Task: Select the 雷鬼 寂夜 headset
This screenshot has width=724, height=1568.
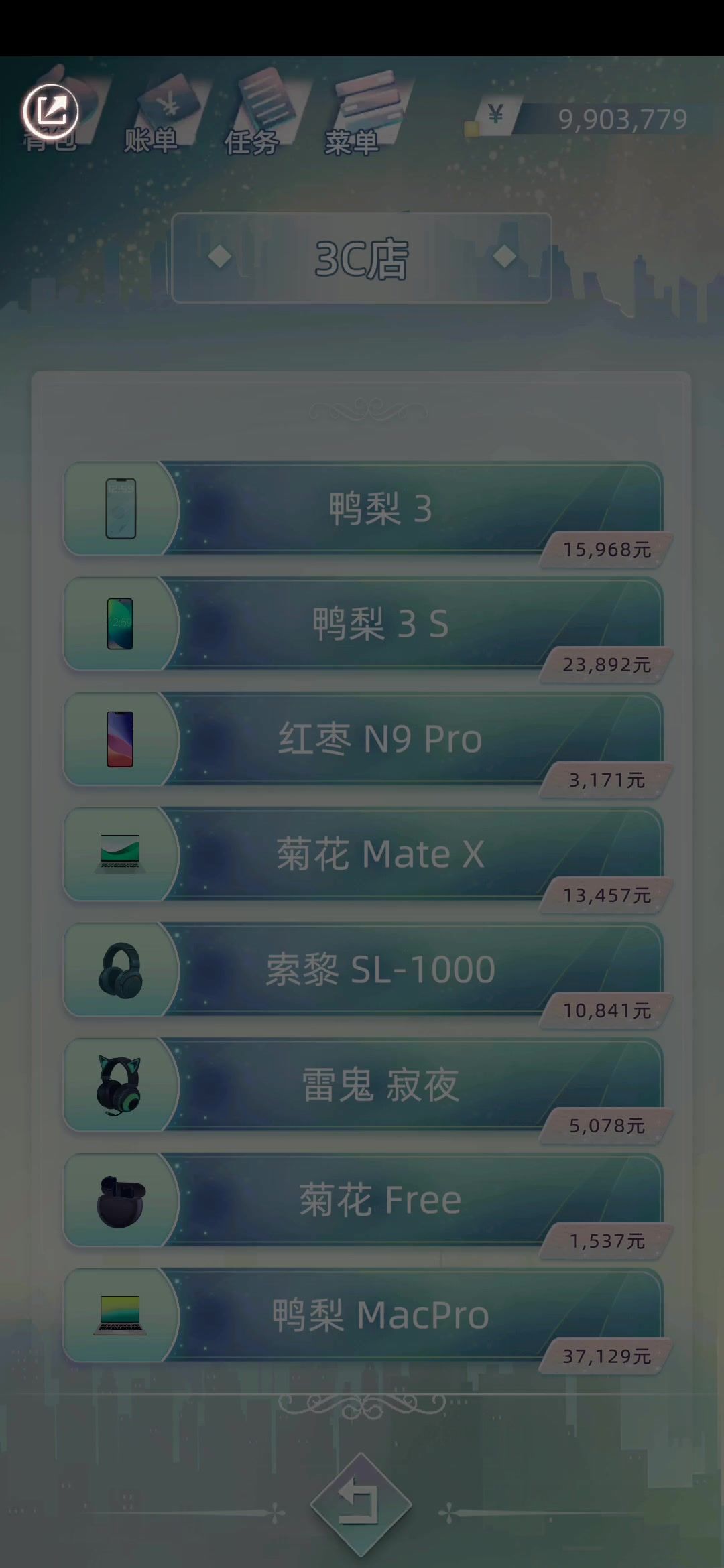Action: [x=379, y=1084]
